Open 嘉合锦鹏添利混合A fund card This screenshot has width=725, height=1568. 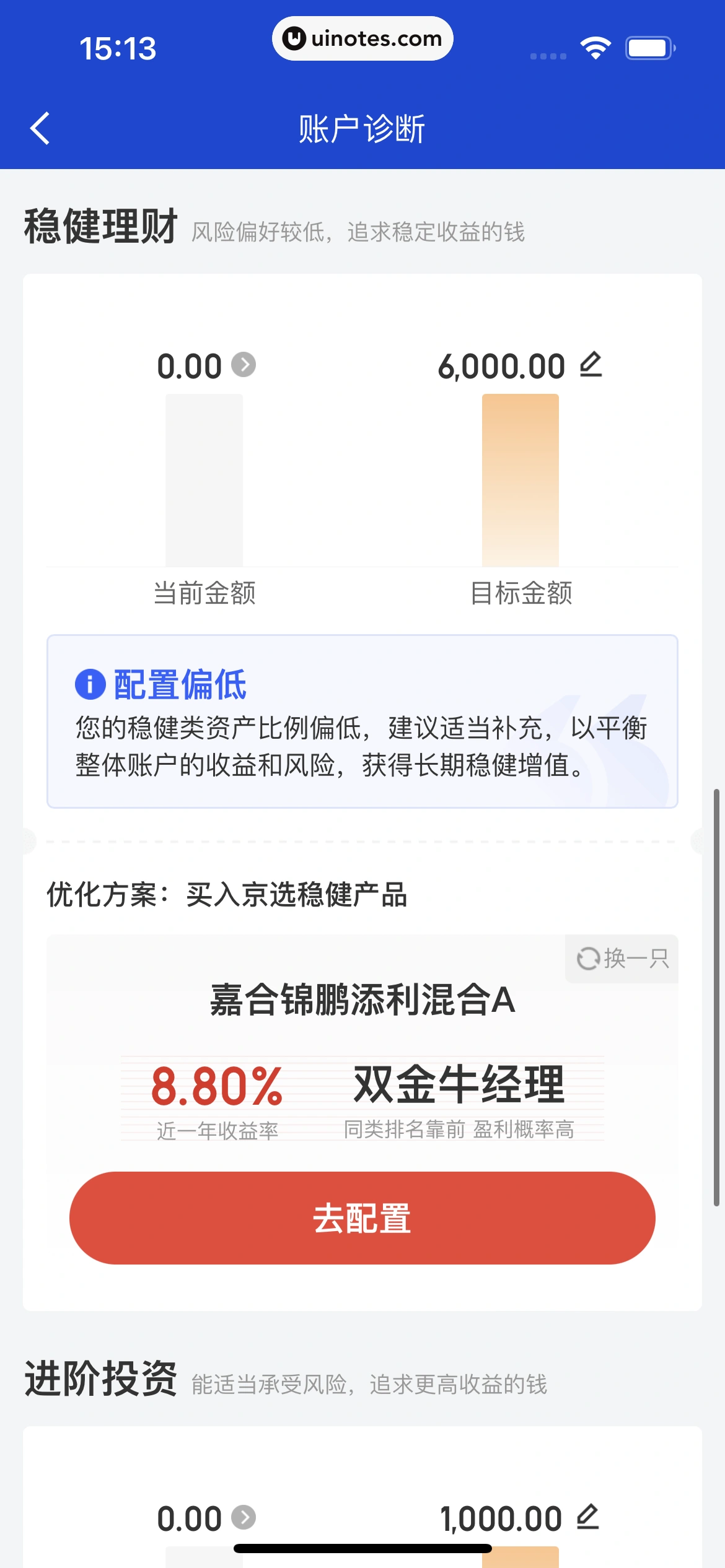coord(362,1053)
